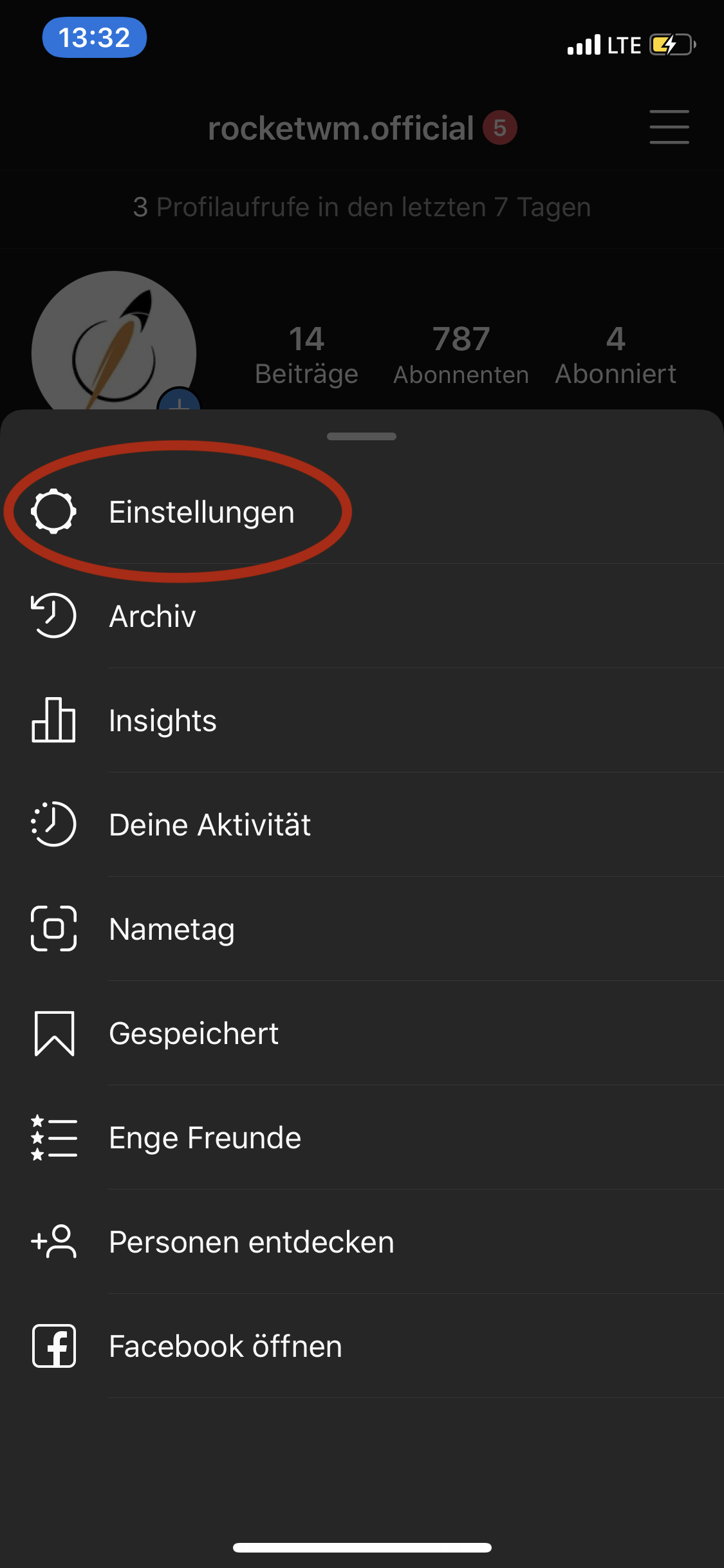The image size is (724, 1568).
Task: Open the Enge Freunde list
Action: pyautogui.click(x=362, y=1138)
